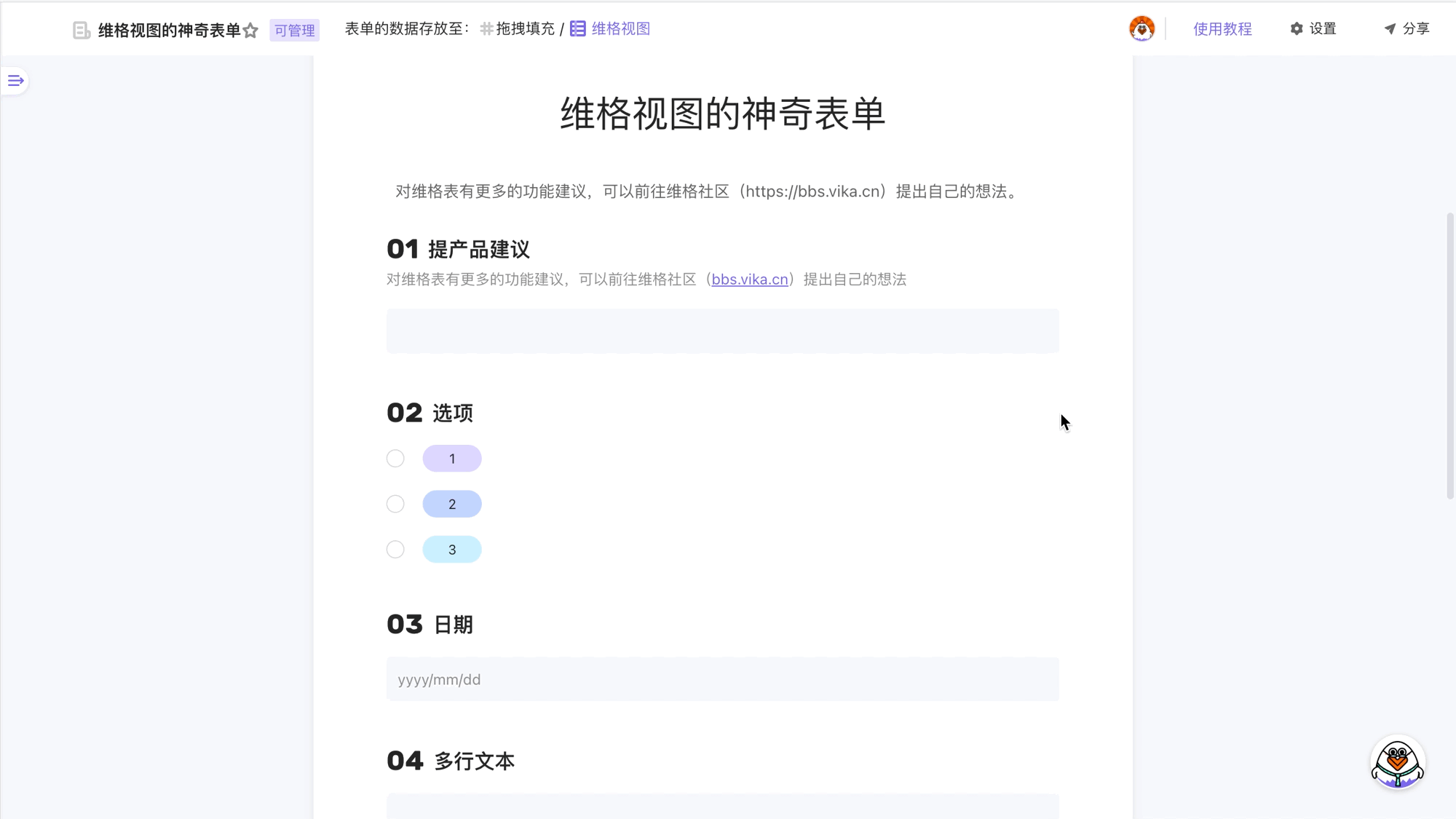
Task: Open the user avatar menu
Action: pyautogui.click(x=1142, y=29)
